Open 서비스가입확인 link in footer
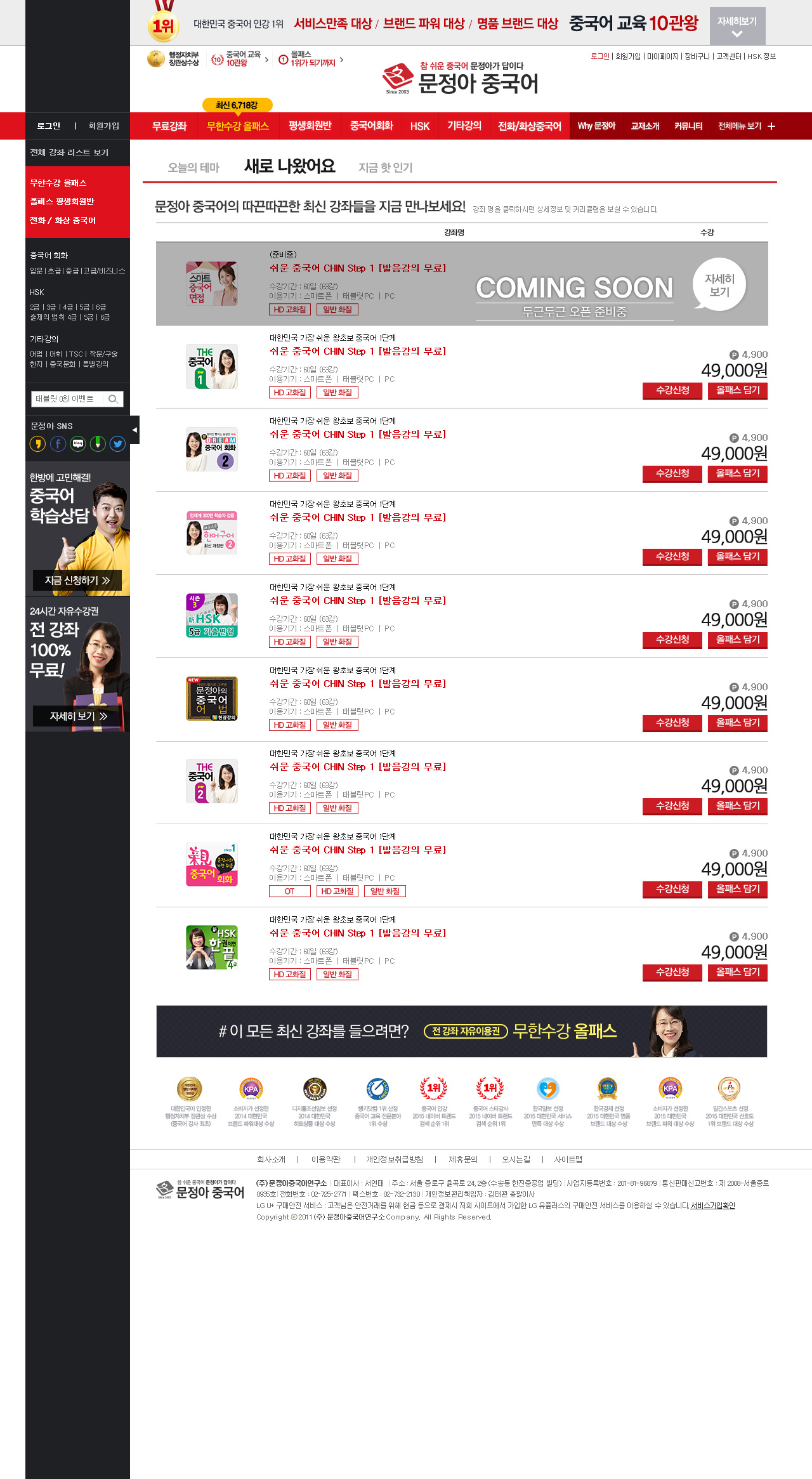 (x=713, y=1206)
